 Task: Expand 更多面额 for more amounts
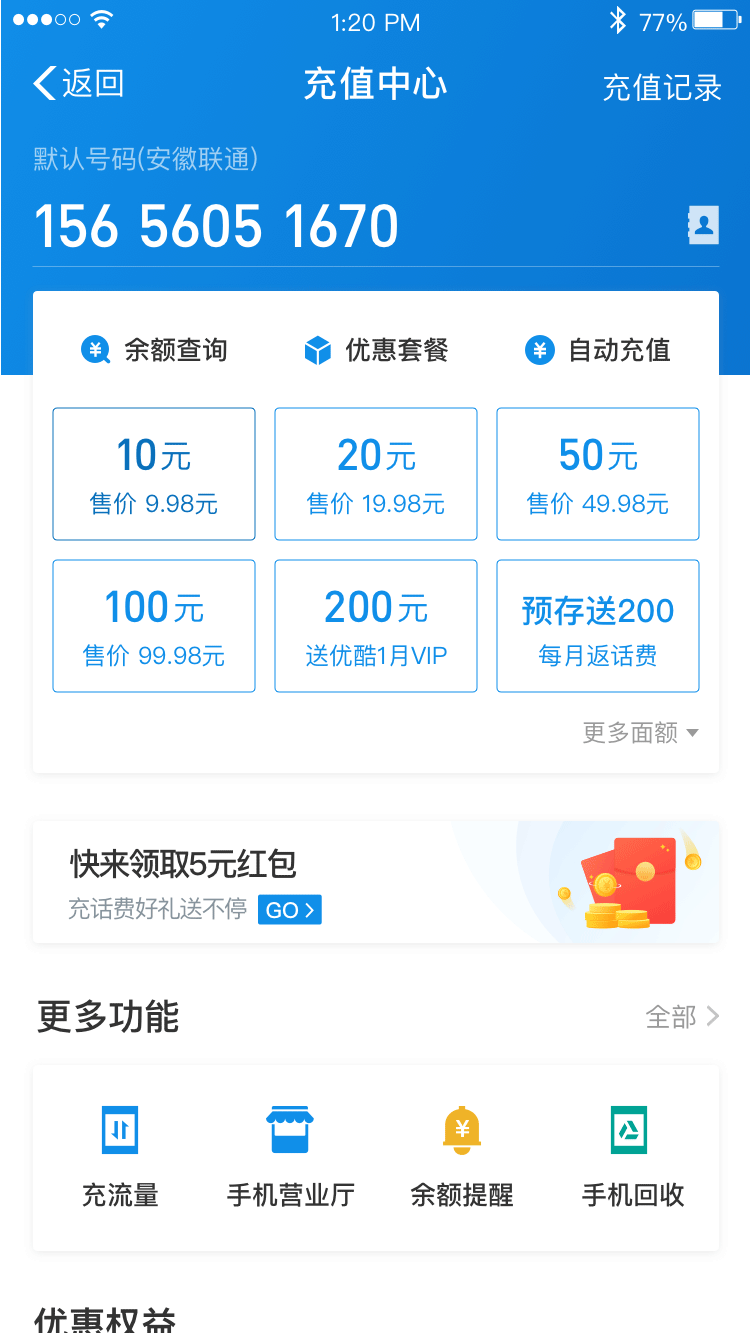pyautogui.click(x=640, y=733)
